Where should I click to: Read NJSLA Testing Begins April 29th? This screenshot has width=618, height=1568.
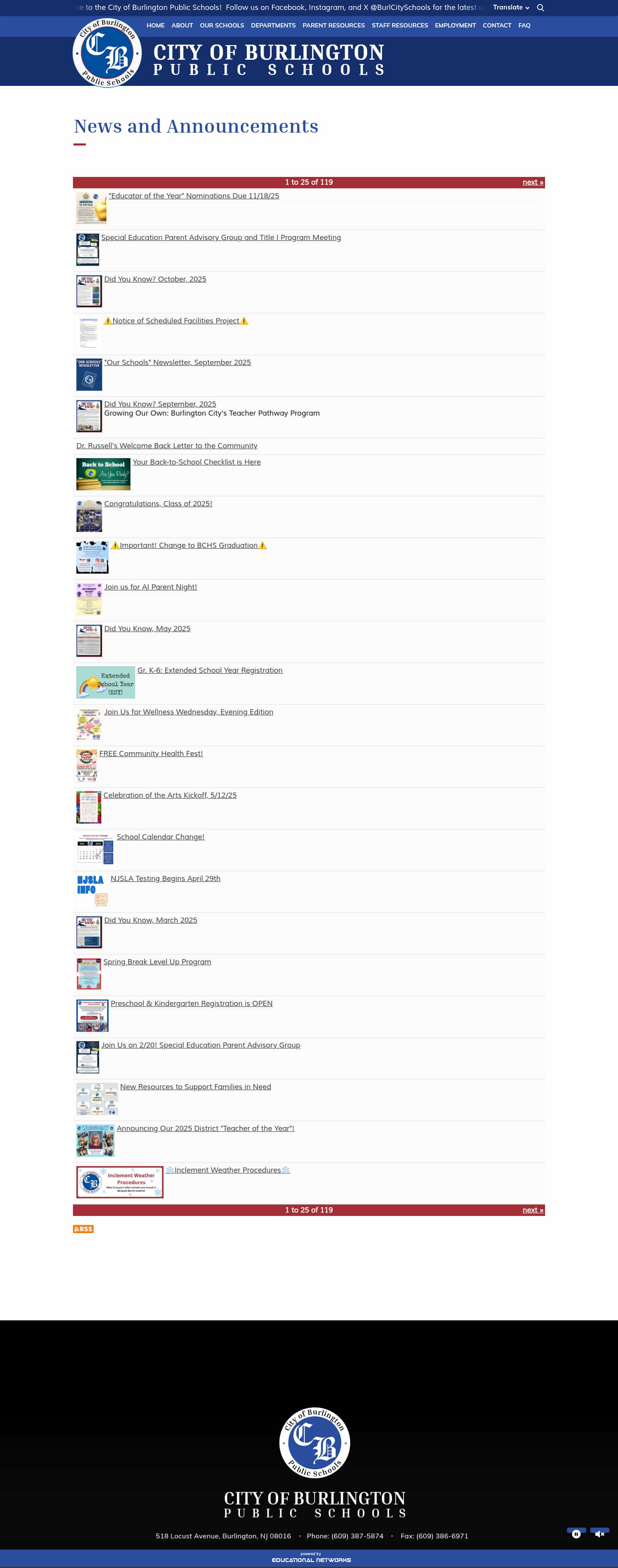pos(166,878)
